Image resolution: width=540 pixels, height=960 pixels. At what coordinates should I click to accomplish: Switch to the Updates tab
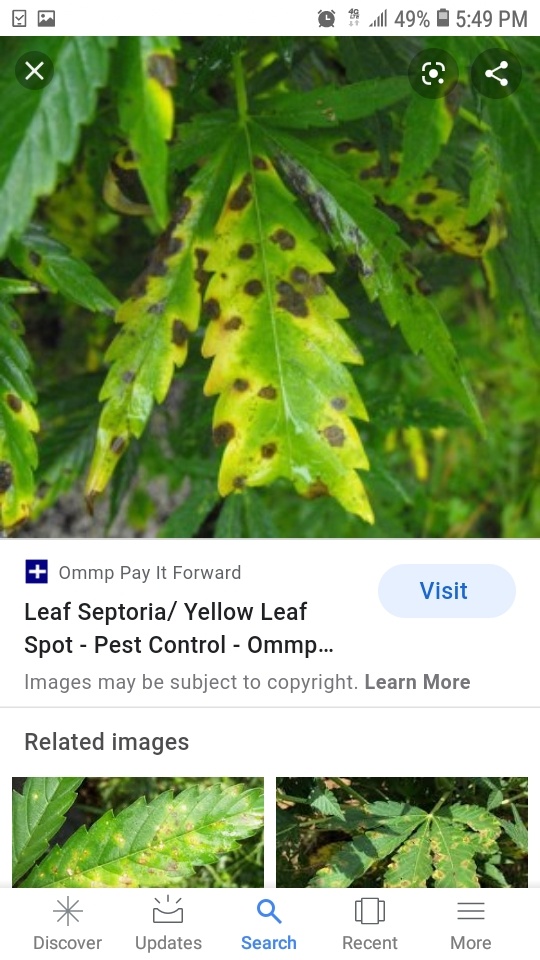(x=168, y=924)
